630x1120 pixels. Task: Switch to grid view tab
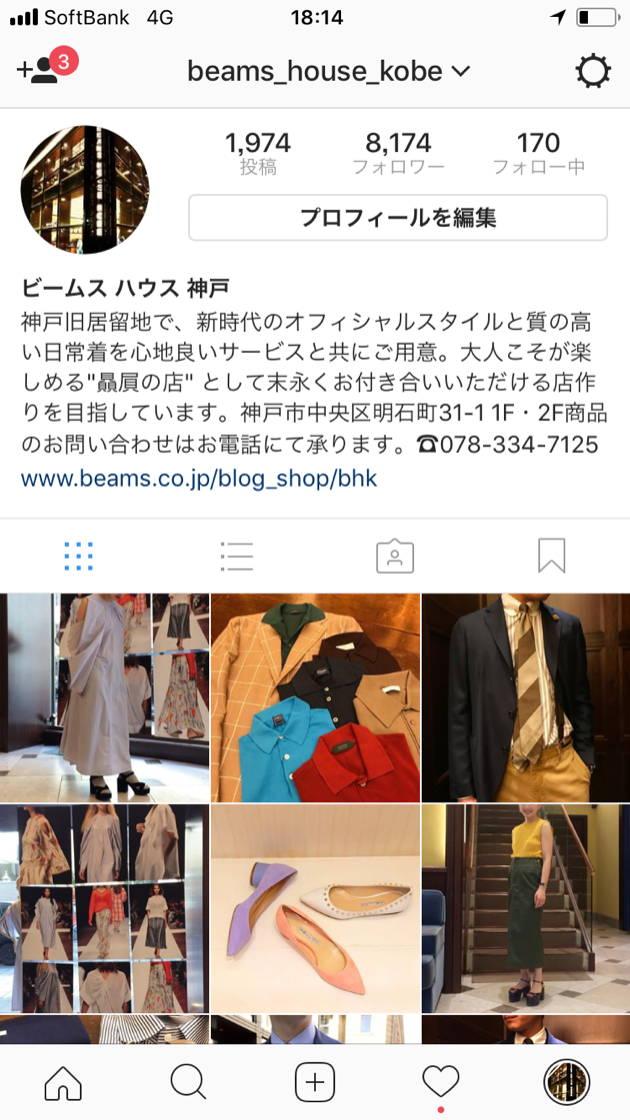[x=78, y=556]
